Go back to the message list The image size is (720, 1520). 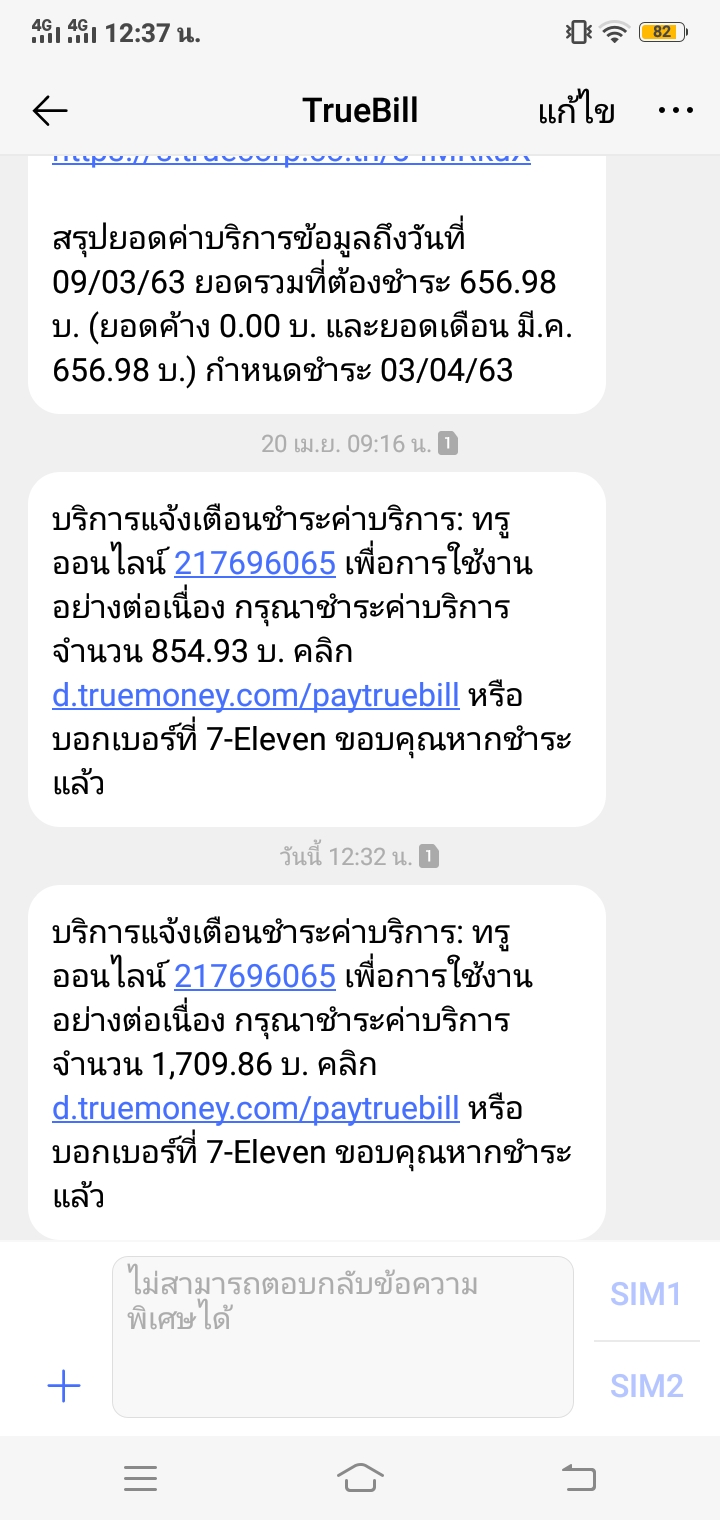[50, 111]
